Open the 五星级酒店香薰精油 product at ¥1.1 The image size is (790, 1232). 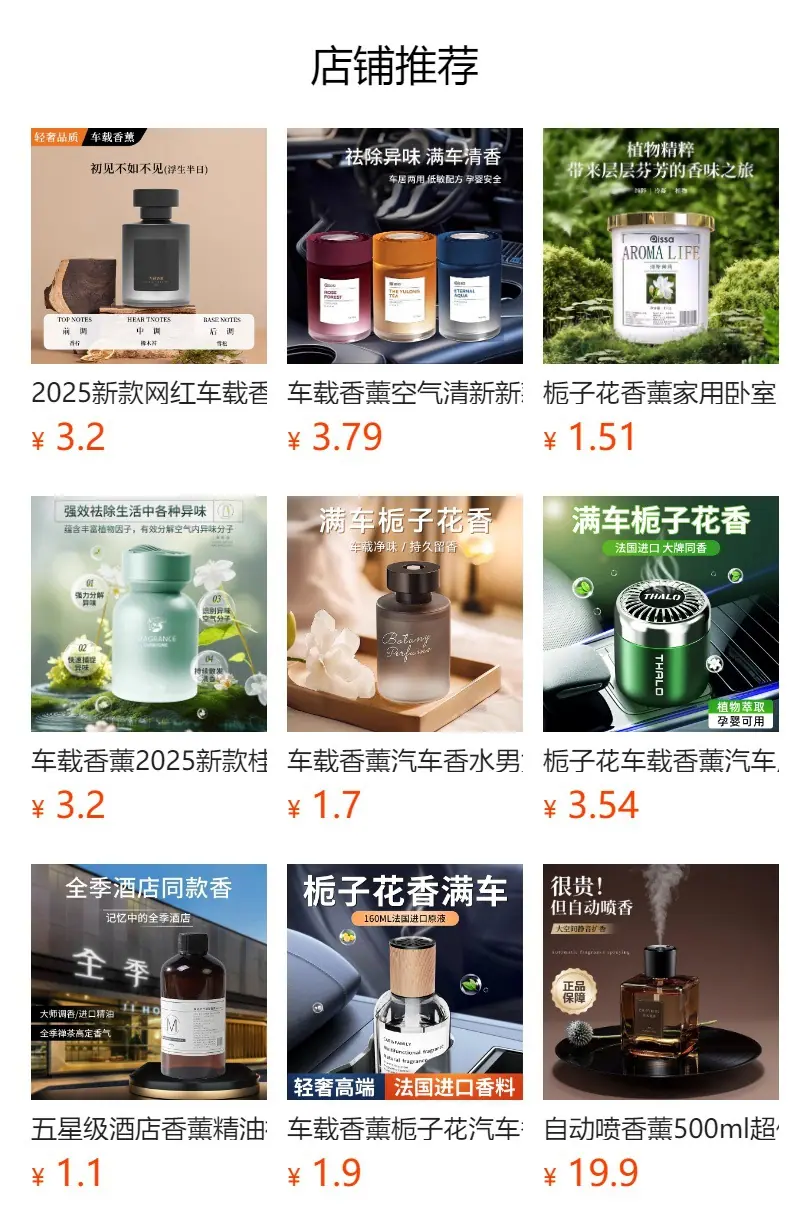(149, 1027)
